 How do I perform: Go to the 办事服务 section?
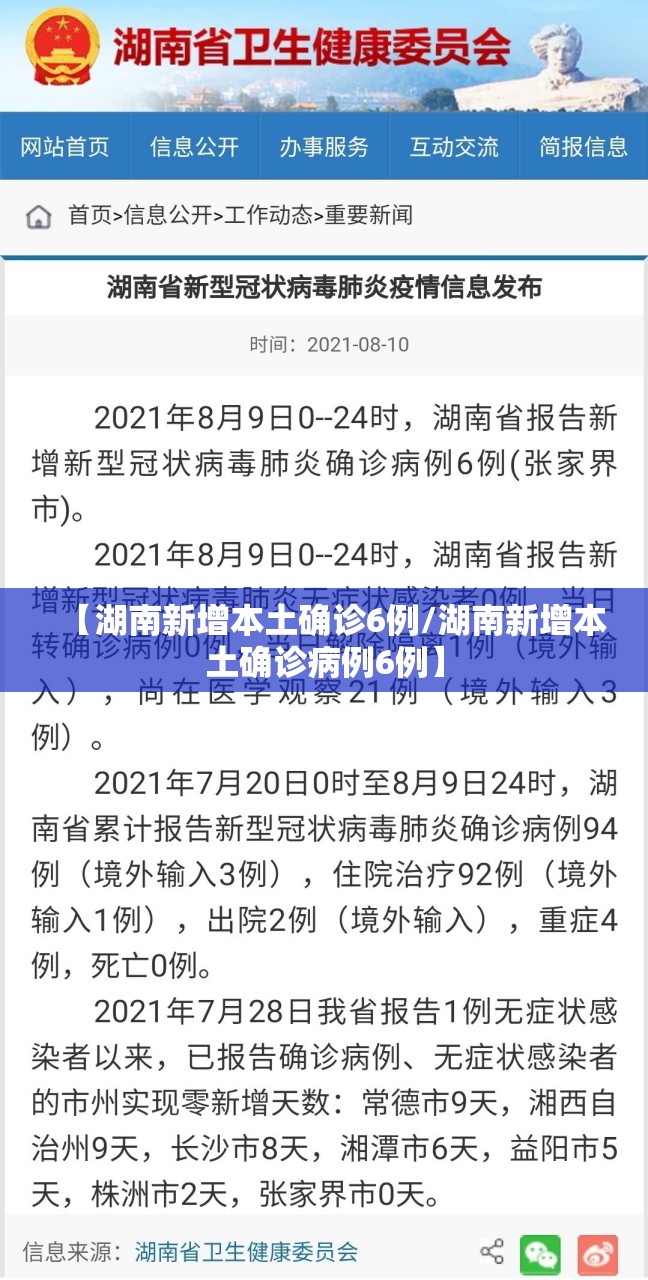pos(324,147)
